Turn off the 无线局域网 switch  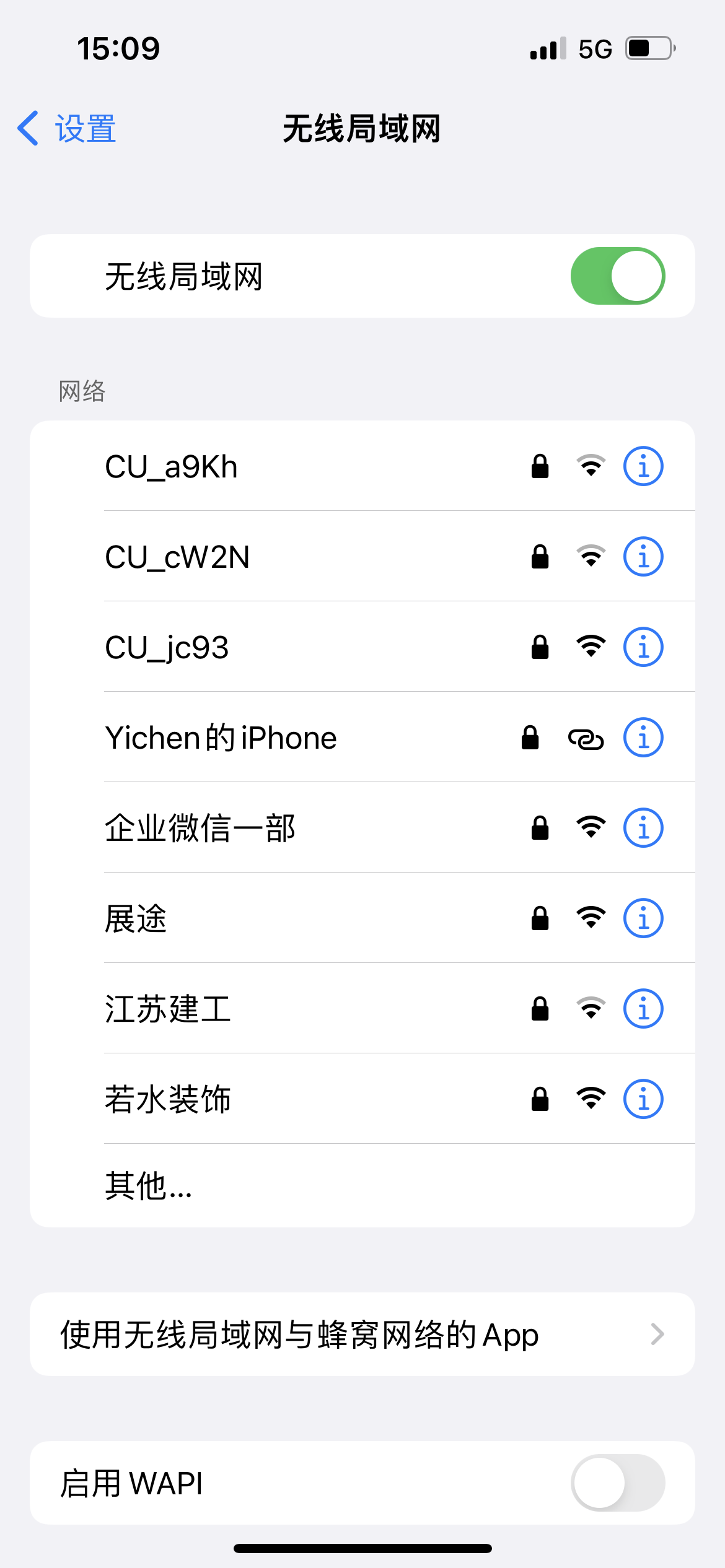[617, 276]
